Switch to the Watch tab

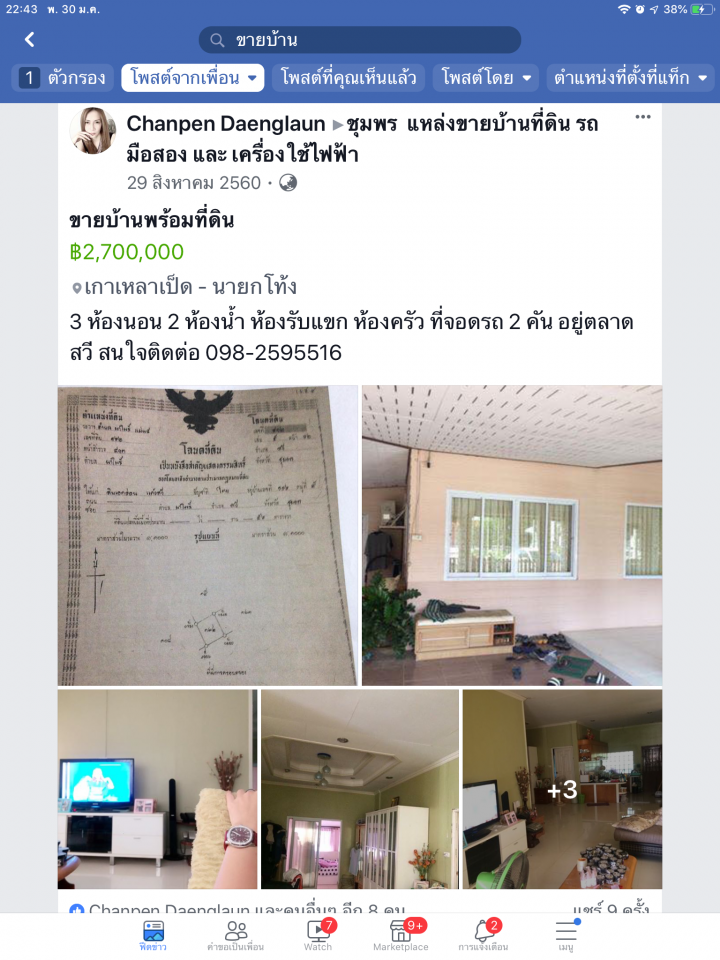point(318,936)
